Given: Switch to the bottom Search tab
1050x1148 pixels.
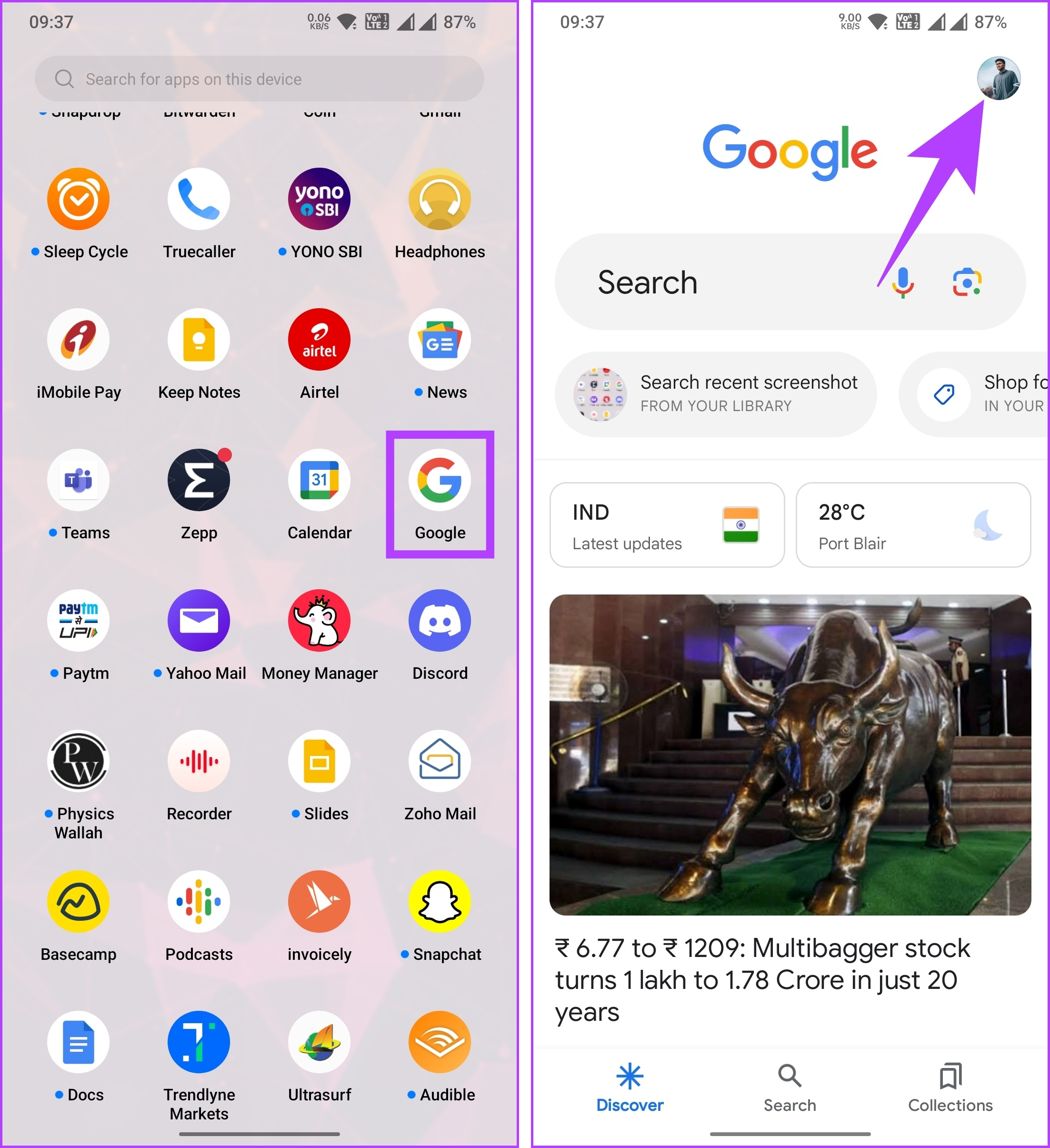Looking at the screenshot, I should click(790, 1088).
